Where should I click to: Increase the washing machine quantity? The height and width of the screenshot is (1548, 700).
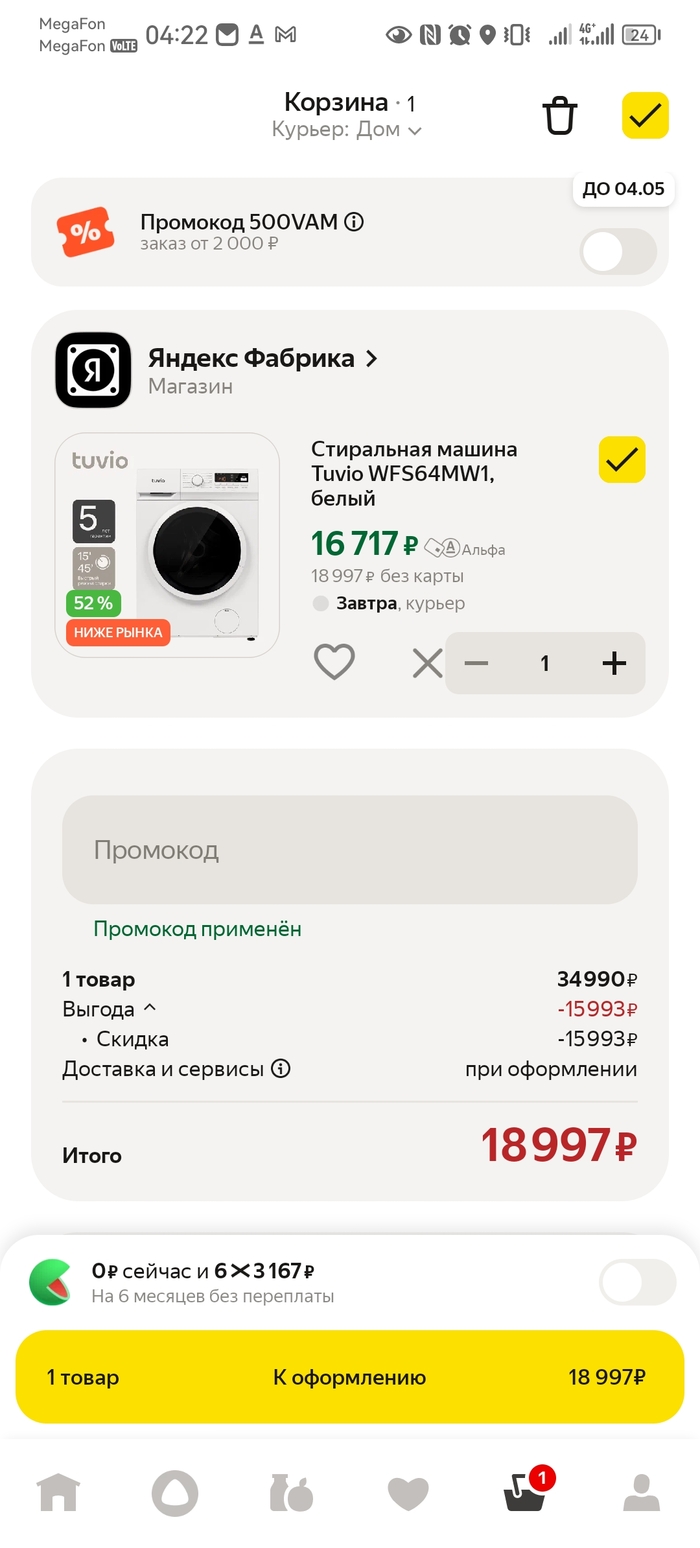[x=613, y=663]
